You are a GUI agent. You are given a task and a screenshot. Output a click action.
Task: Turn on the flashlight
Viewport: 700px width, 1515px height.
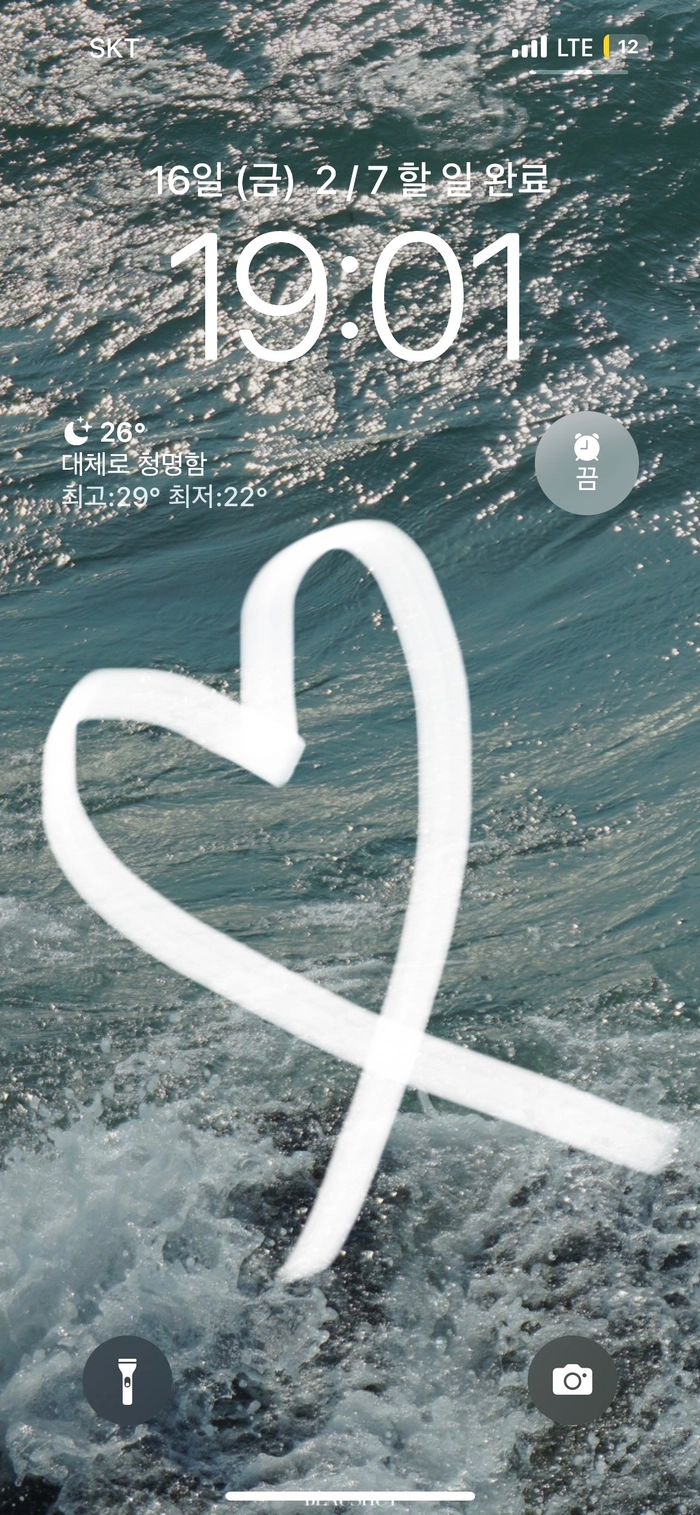127,1380
